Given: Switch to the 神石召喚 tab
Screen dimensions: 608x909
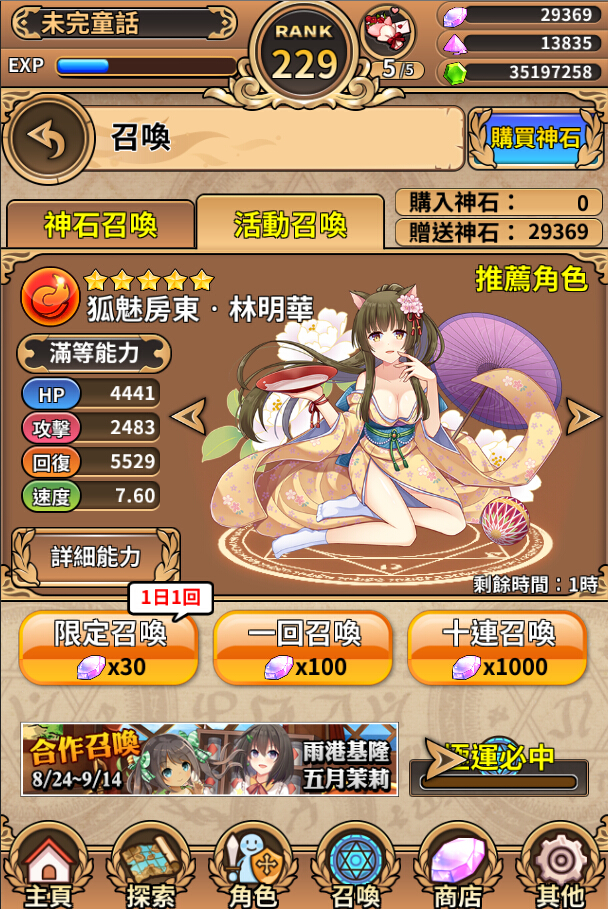Looking at the screenshot, I should (x=100, y=224).
